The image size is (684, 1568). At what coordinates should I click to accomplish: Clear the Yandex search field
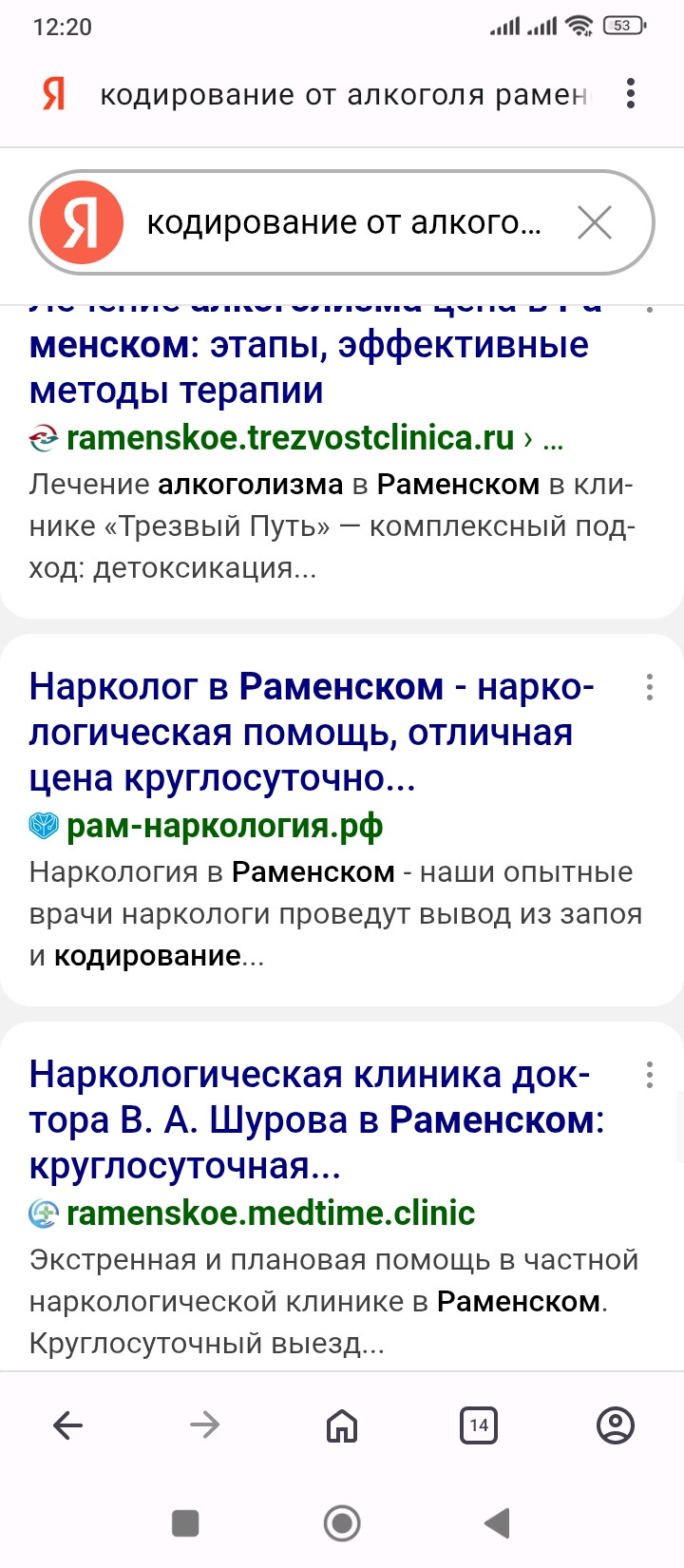pos(595,223)
